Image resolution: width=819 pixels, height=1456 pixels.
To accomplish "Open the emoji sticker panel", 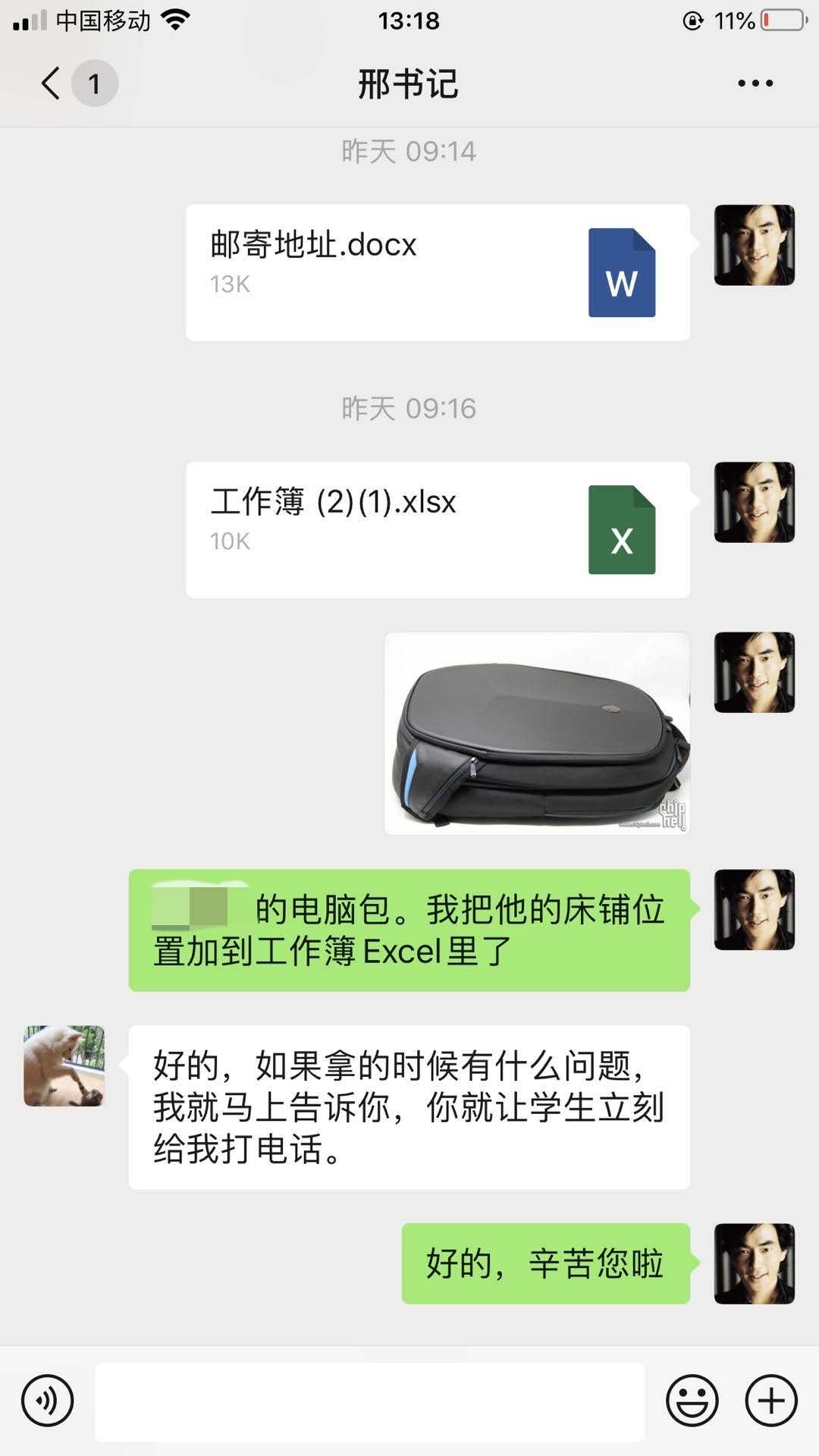I will click(x=692, y=1401).
